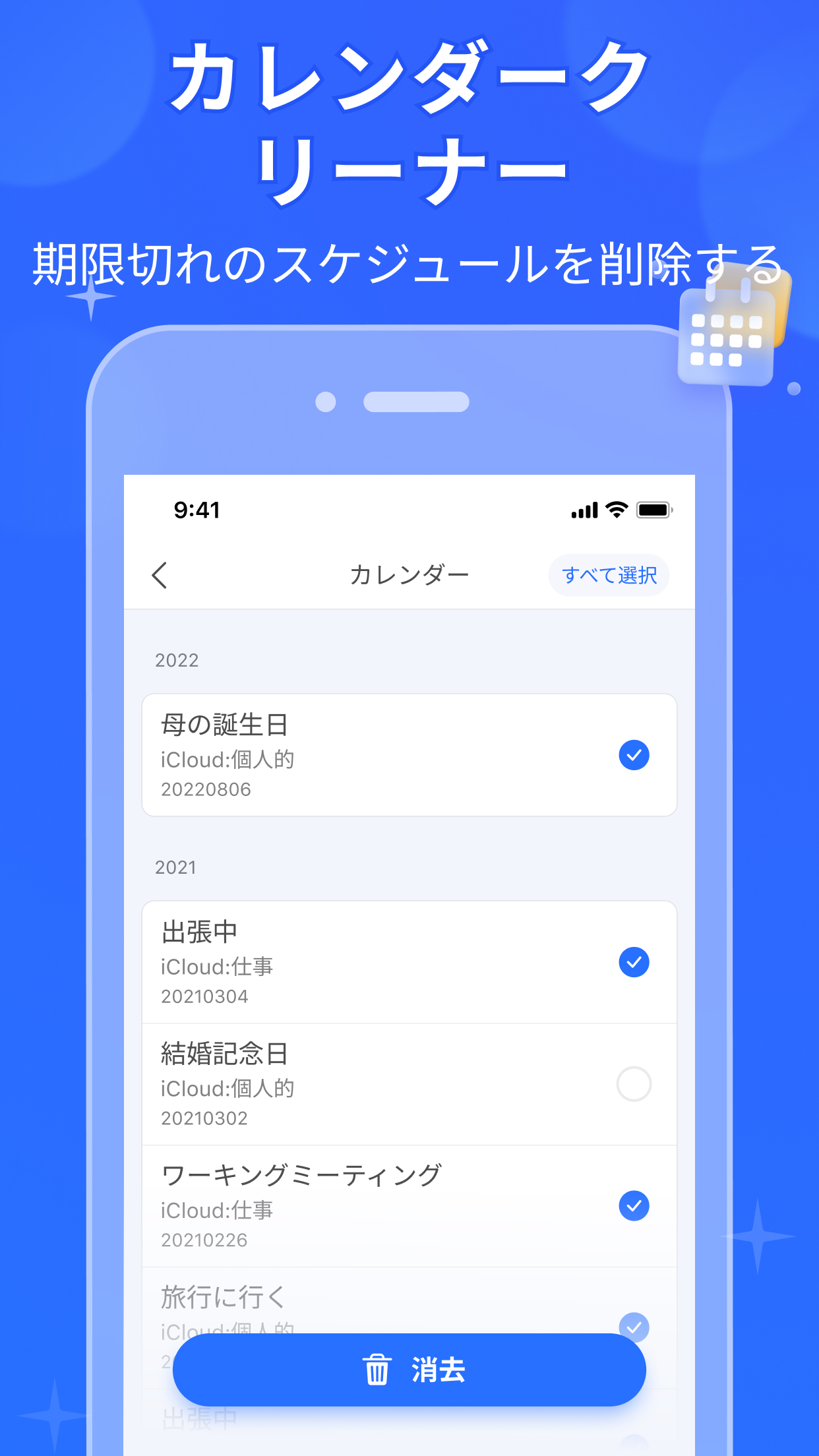Click the battery indicator in the status bar
This screenshot has width=819, height=1456.
(x=653, y=510)
